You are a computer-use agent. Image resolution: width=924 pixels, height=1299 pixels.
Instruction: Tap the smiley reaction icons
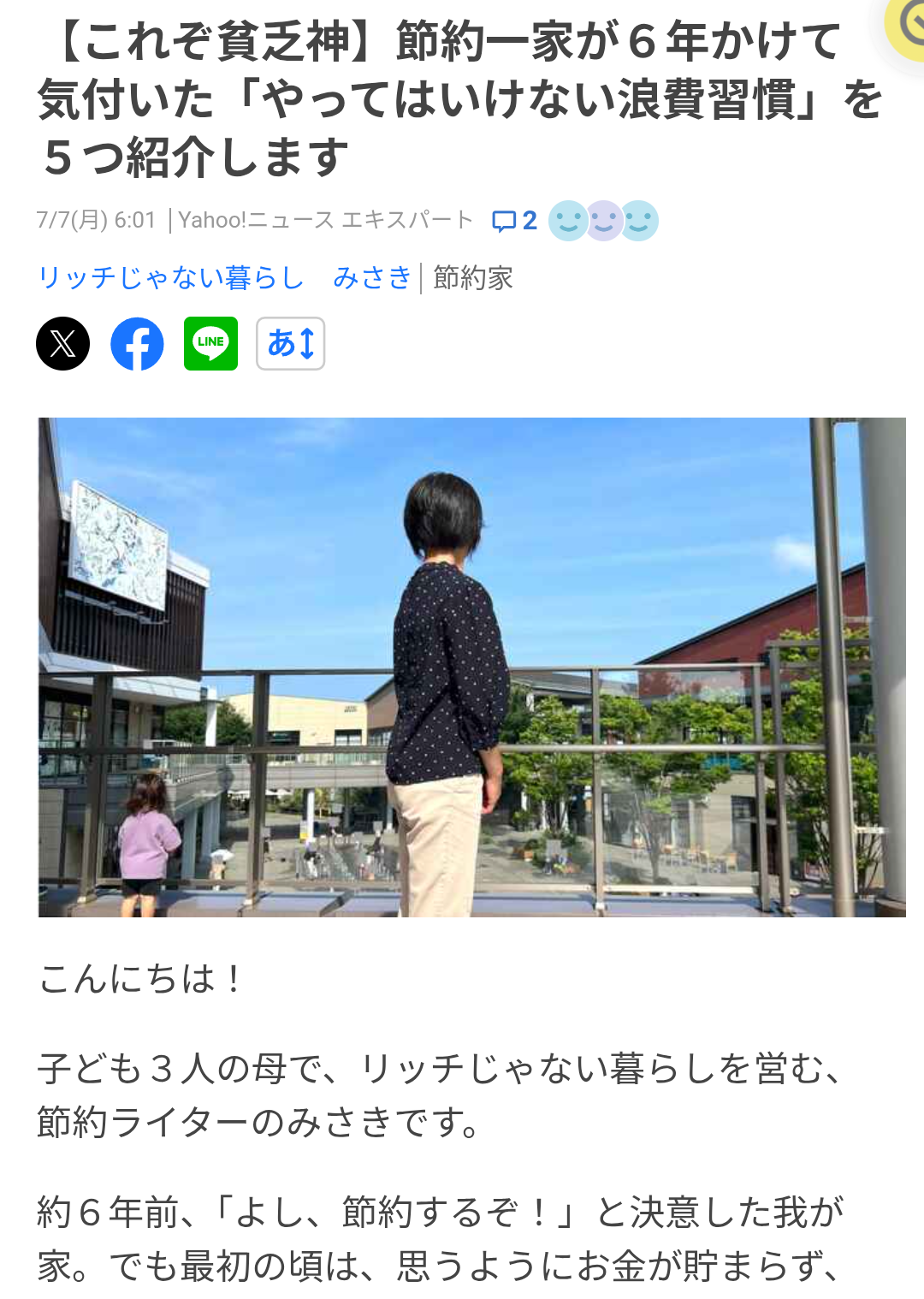603,221
